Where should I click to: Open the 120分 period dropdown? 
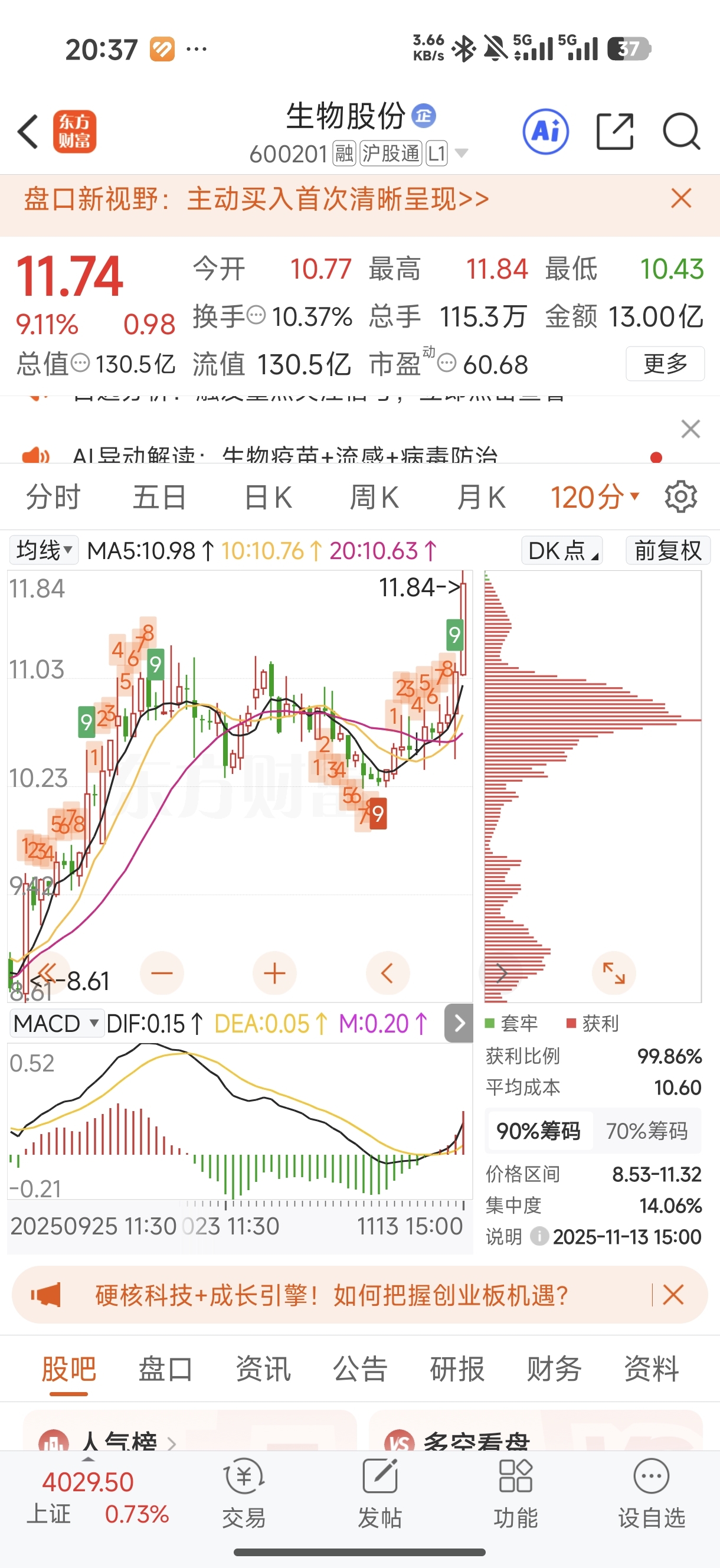tap(595, 496)
